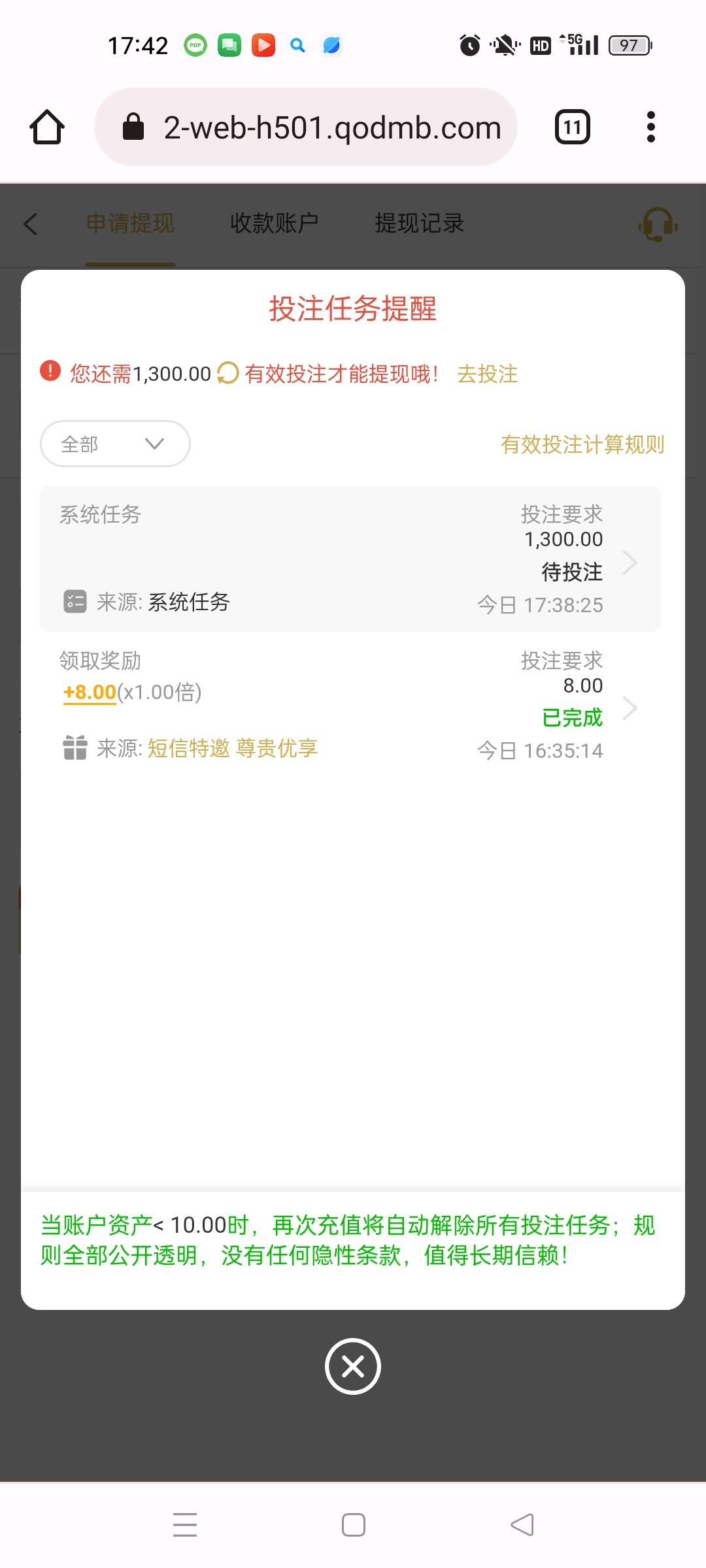This screenshot has height=1568, width=706.
Task: Open the browser overflow menu
Action: click(650, 127)
